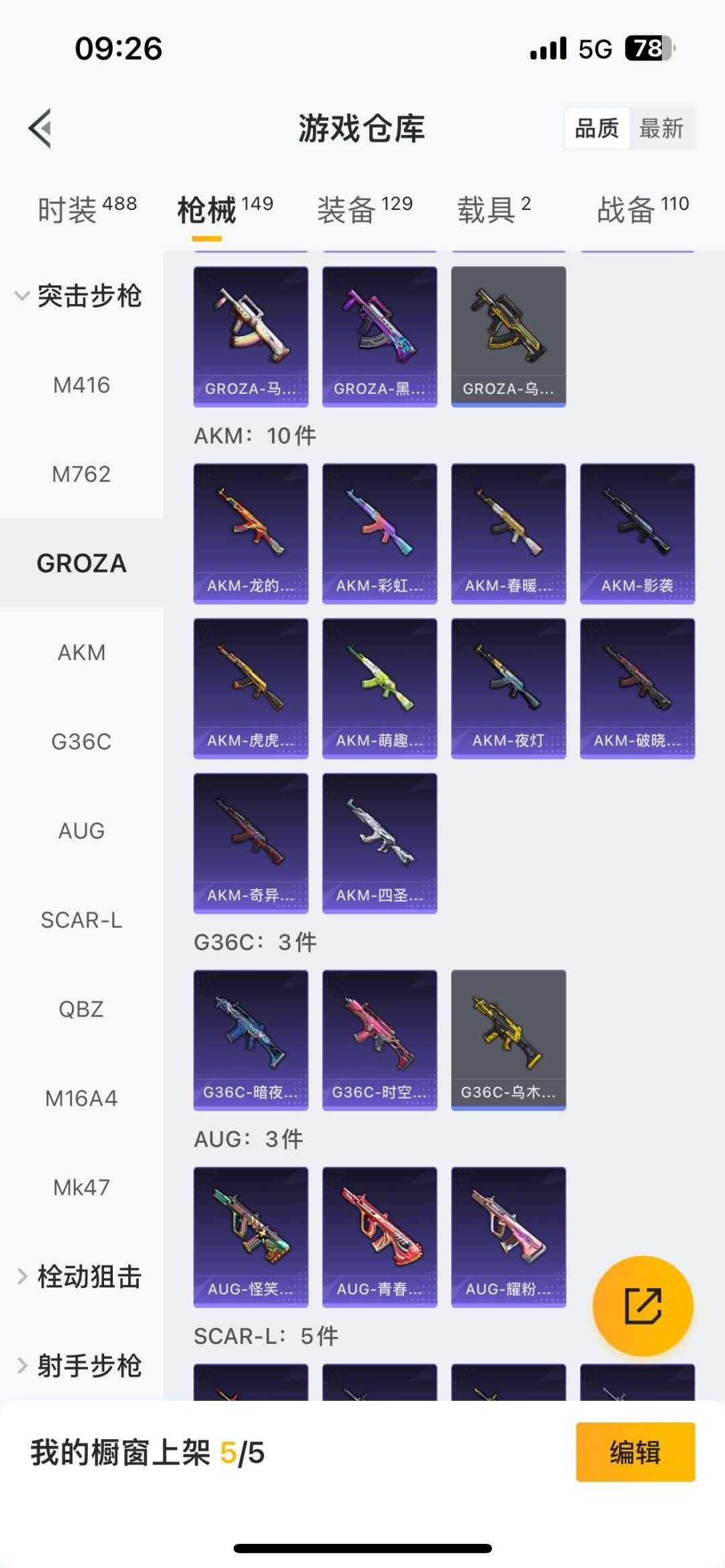
Task: Open the AUG-怪笑 skin tile
Action: pyautogui.click(x=250, y=1237)
